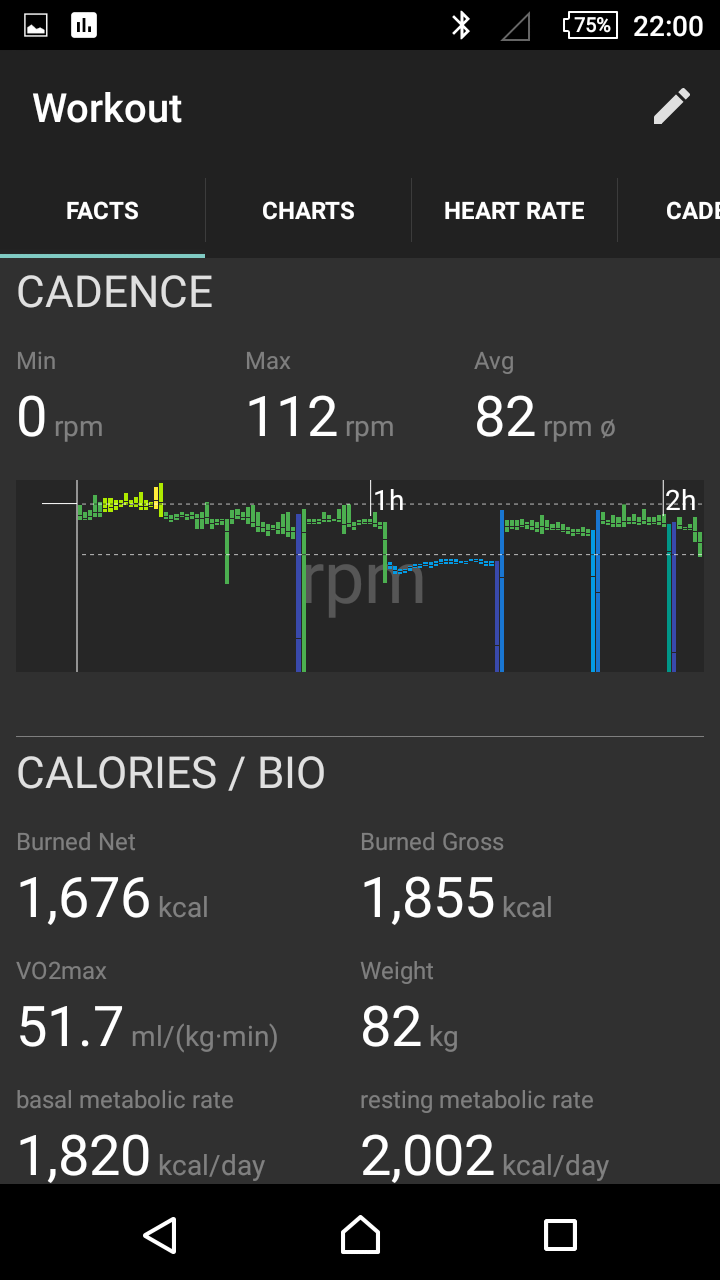
Task: Open the Heart Rate tab
Action: (x=514, y=211)
